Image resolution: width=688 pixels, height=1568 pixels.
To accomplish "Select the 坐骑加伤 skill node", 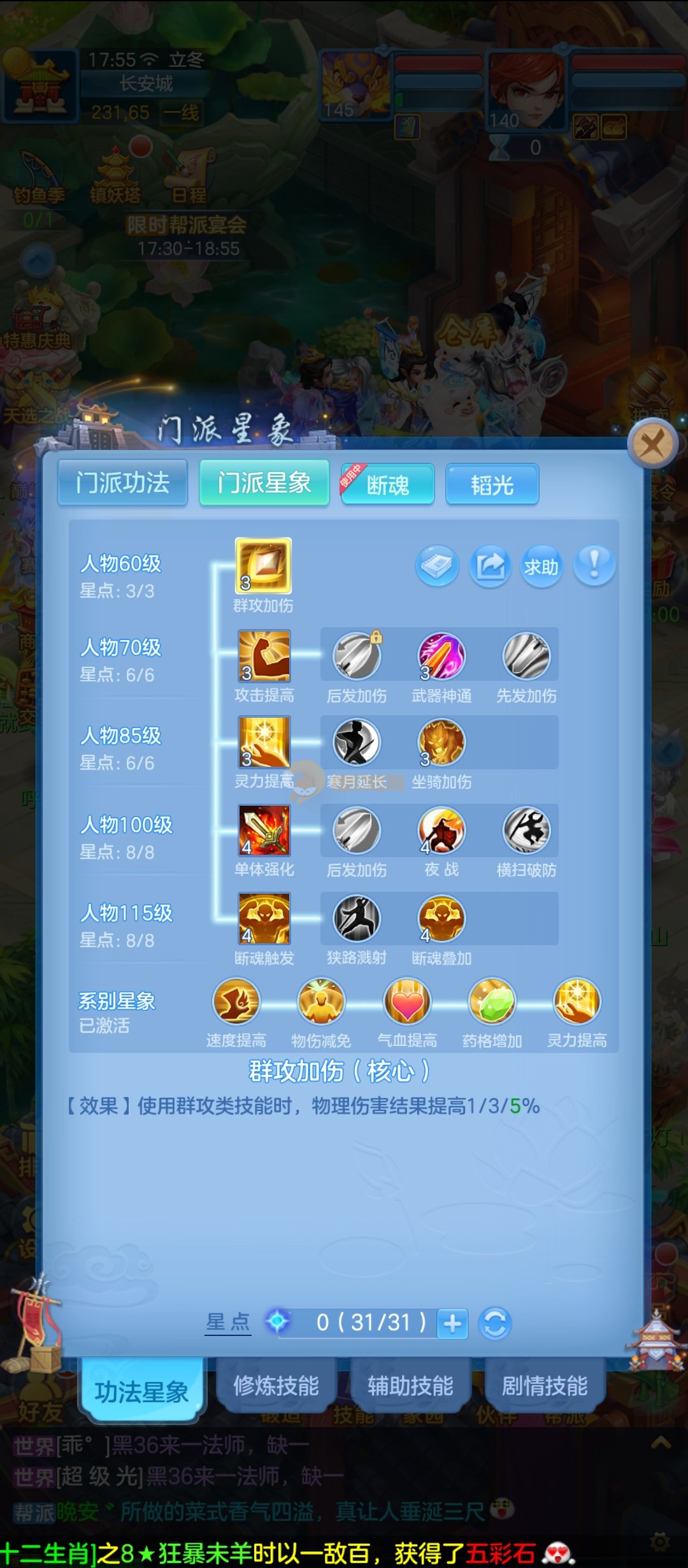I will (x=441, y=743).
